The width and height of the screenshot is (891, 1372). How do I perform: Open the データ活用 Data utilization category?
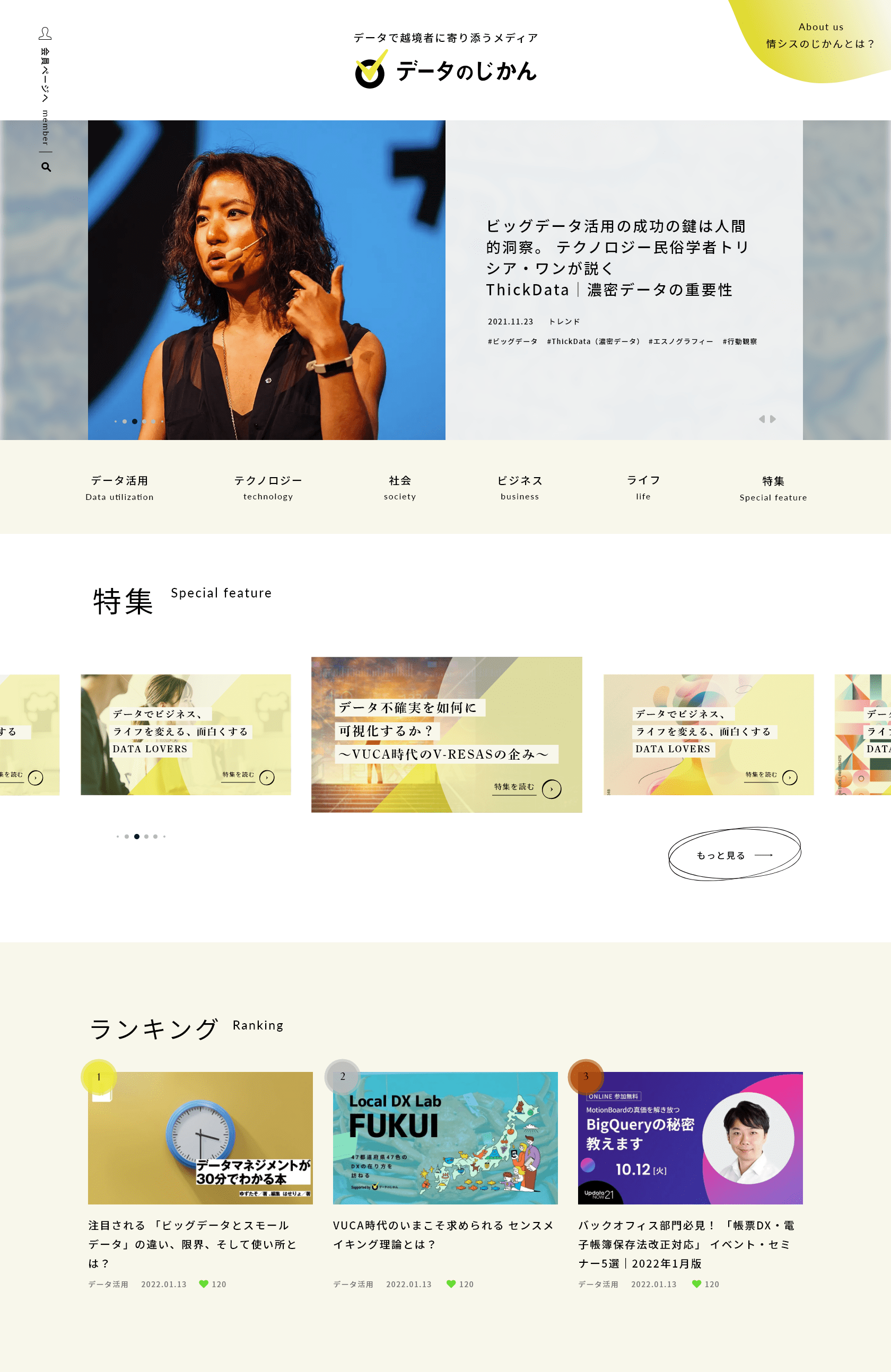119,488
